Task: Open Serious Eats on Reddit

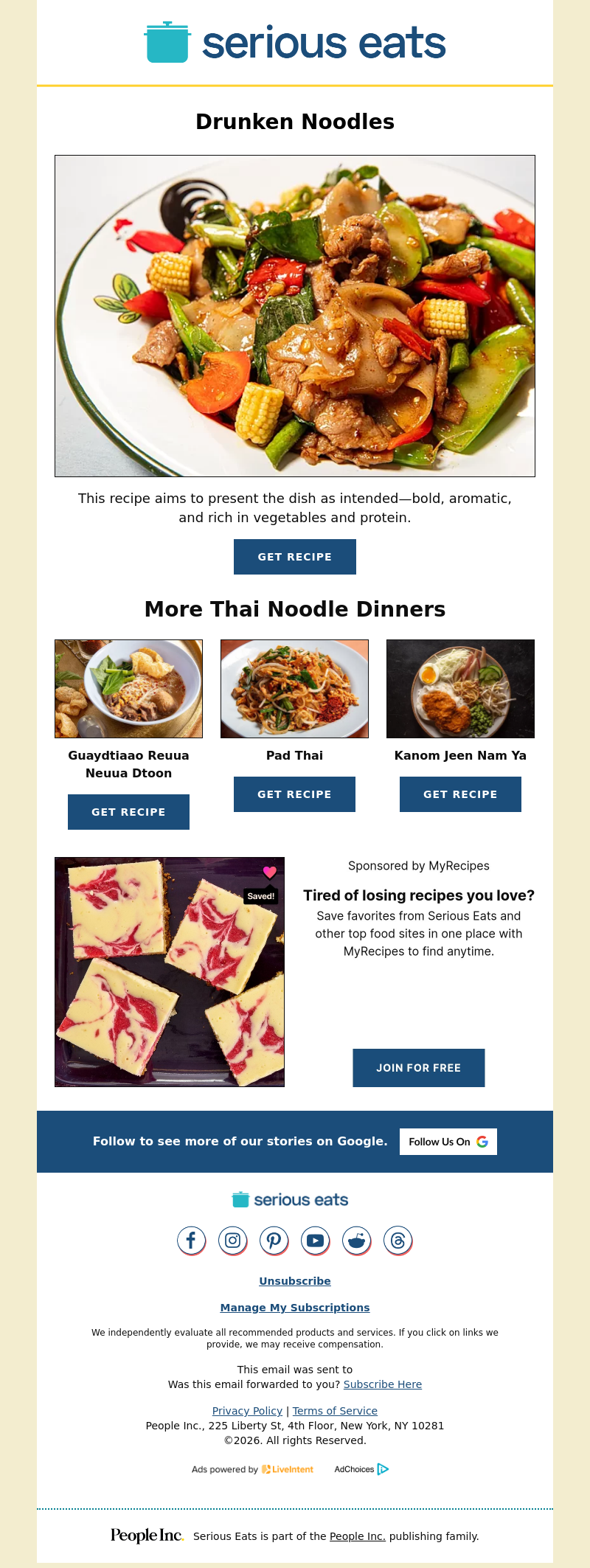Action: pos(356,1241)
